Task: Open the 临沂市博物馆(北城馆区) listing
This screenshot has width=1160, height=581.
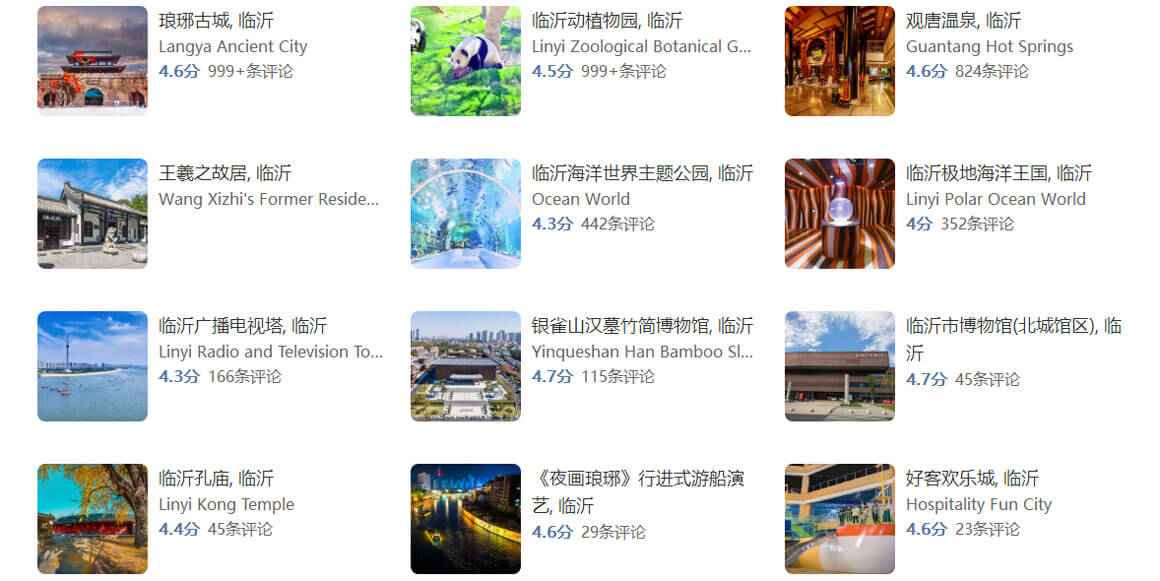Action: coord(1012,327)
